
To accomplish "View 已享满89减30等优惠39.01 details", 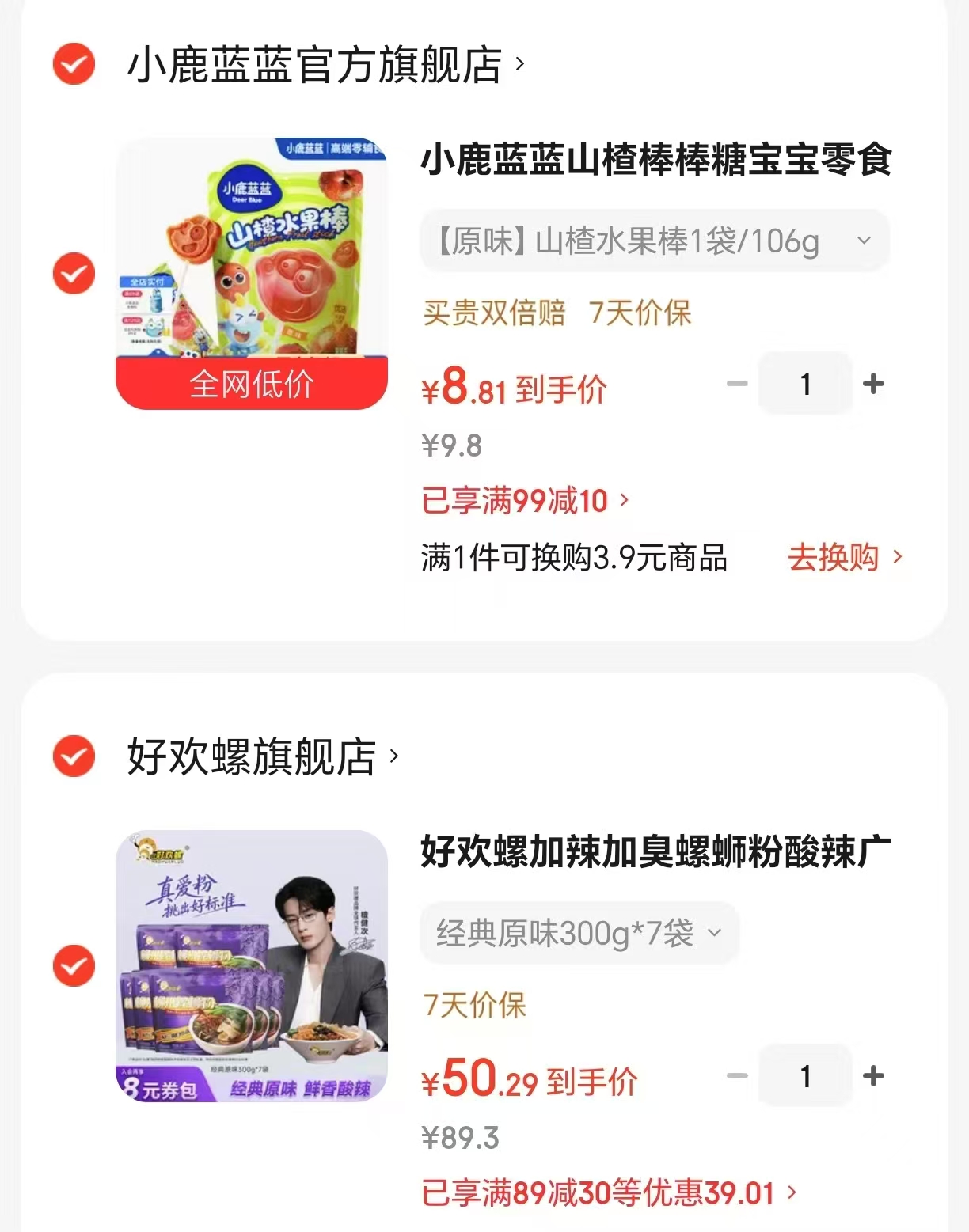I will coord(609,1192).
